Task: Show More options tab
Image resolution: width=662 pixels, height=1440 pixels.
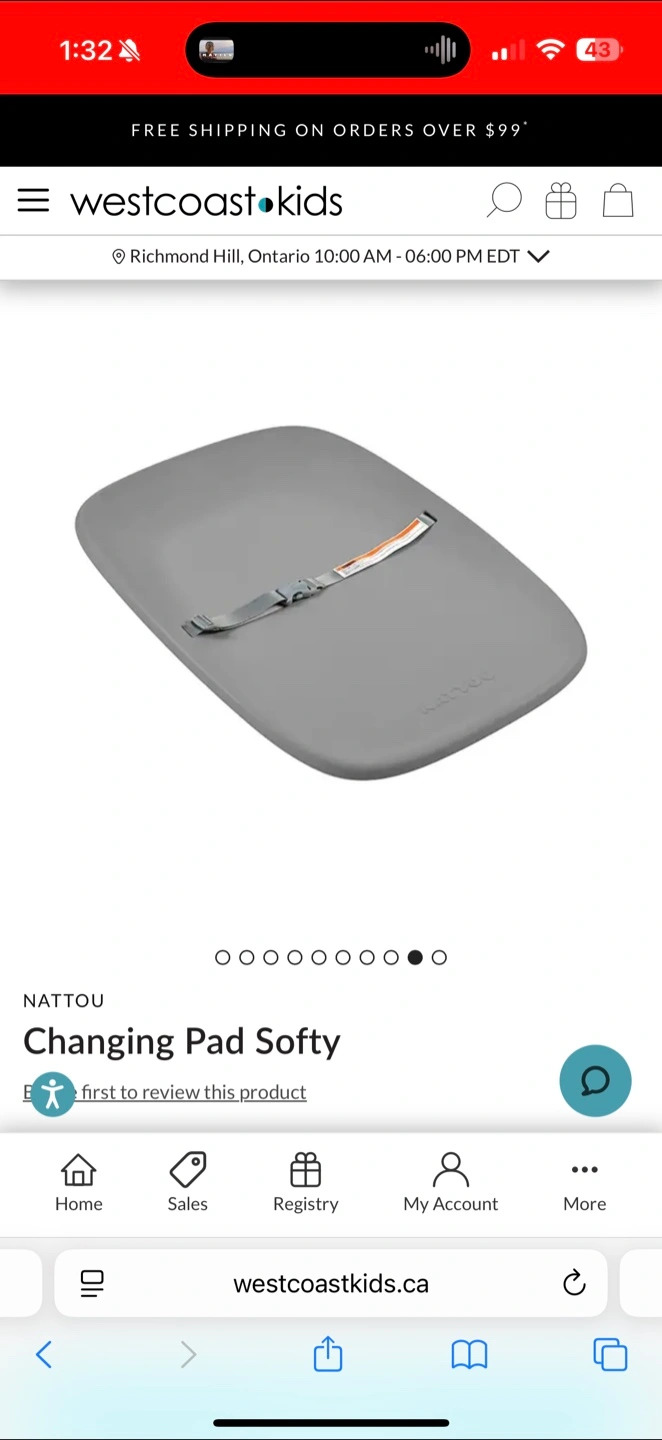Action: [585, 1183]
